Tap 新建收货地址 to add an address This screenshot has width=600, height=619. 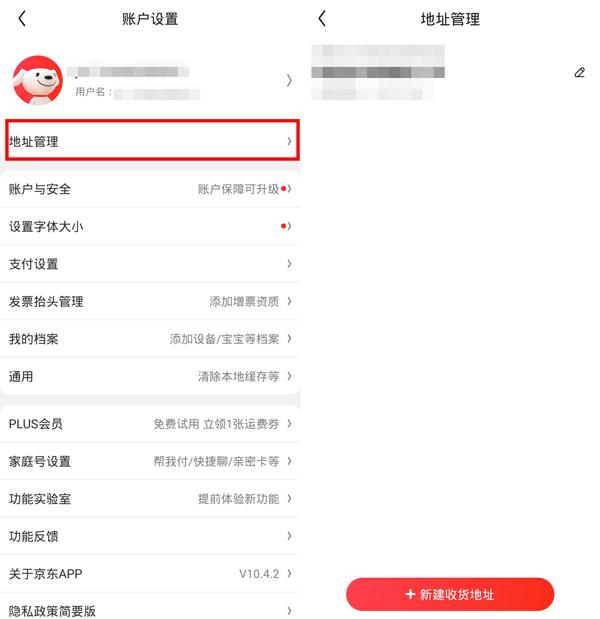(450, 594)
